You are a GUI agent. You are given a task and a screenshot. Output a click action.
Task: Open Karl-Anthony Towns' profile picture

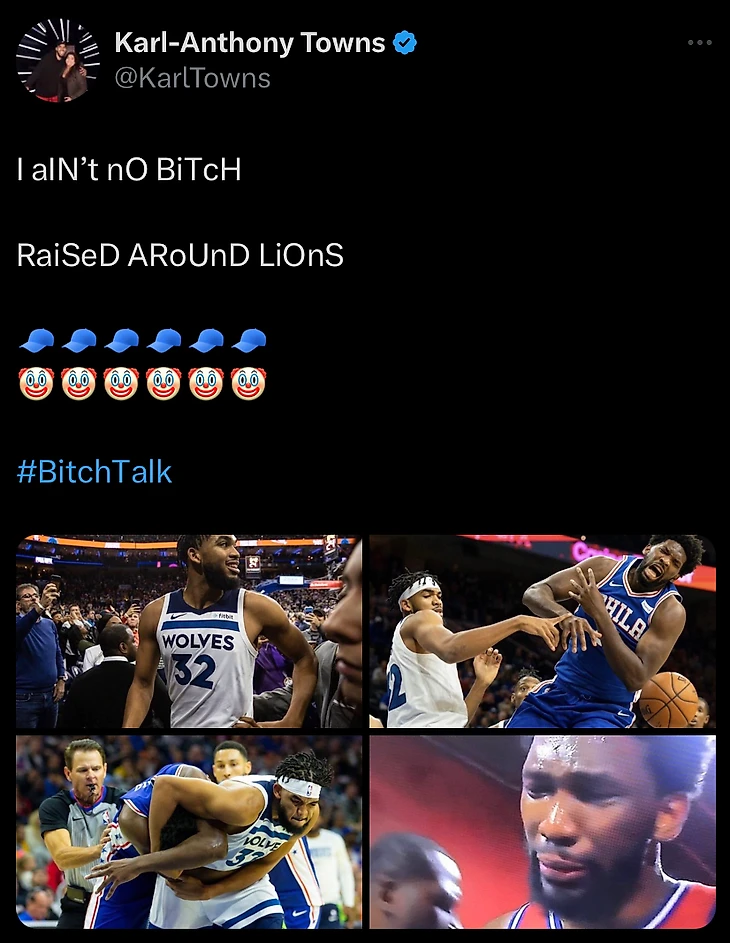click(58, 60)
